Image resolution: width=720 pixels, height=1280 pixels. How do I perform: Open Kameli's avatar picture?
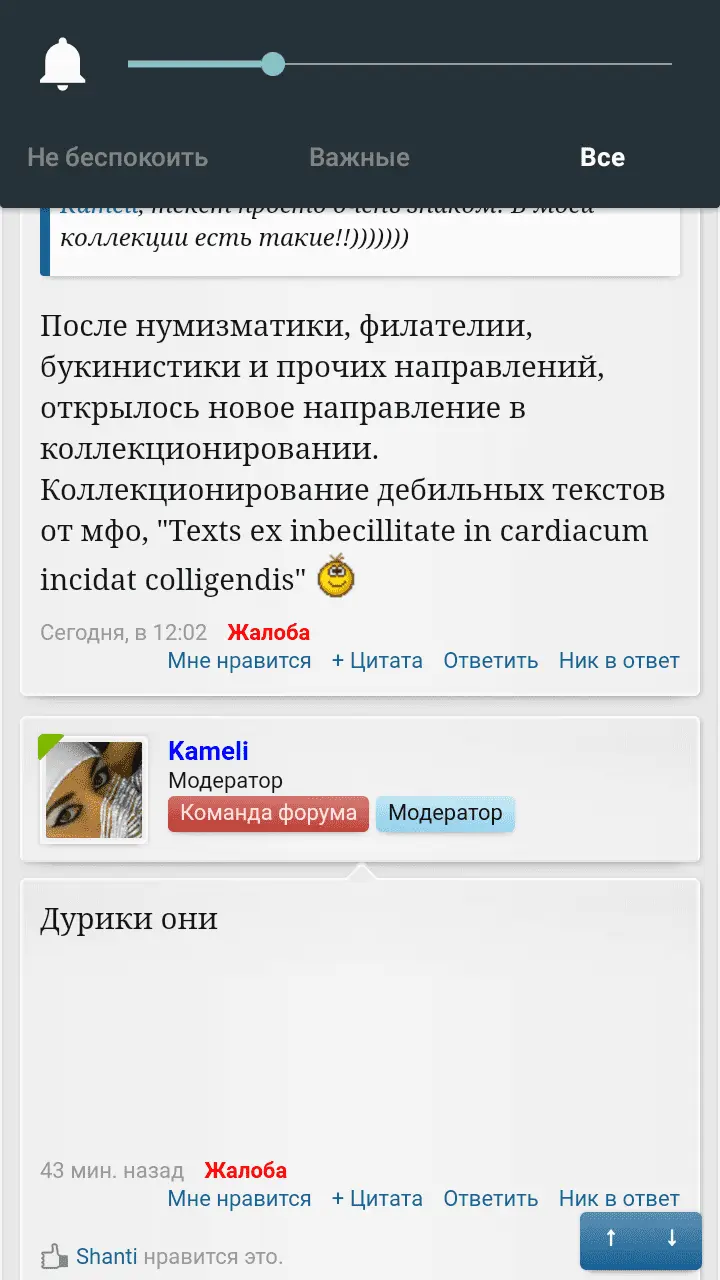point(94,790)
